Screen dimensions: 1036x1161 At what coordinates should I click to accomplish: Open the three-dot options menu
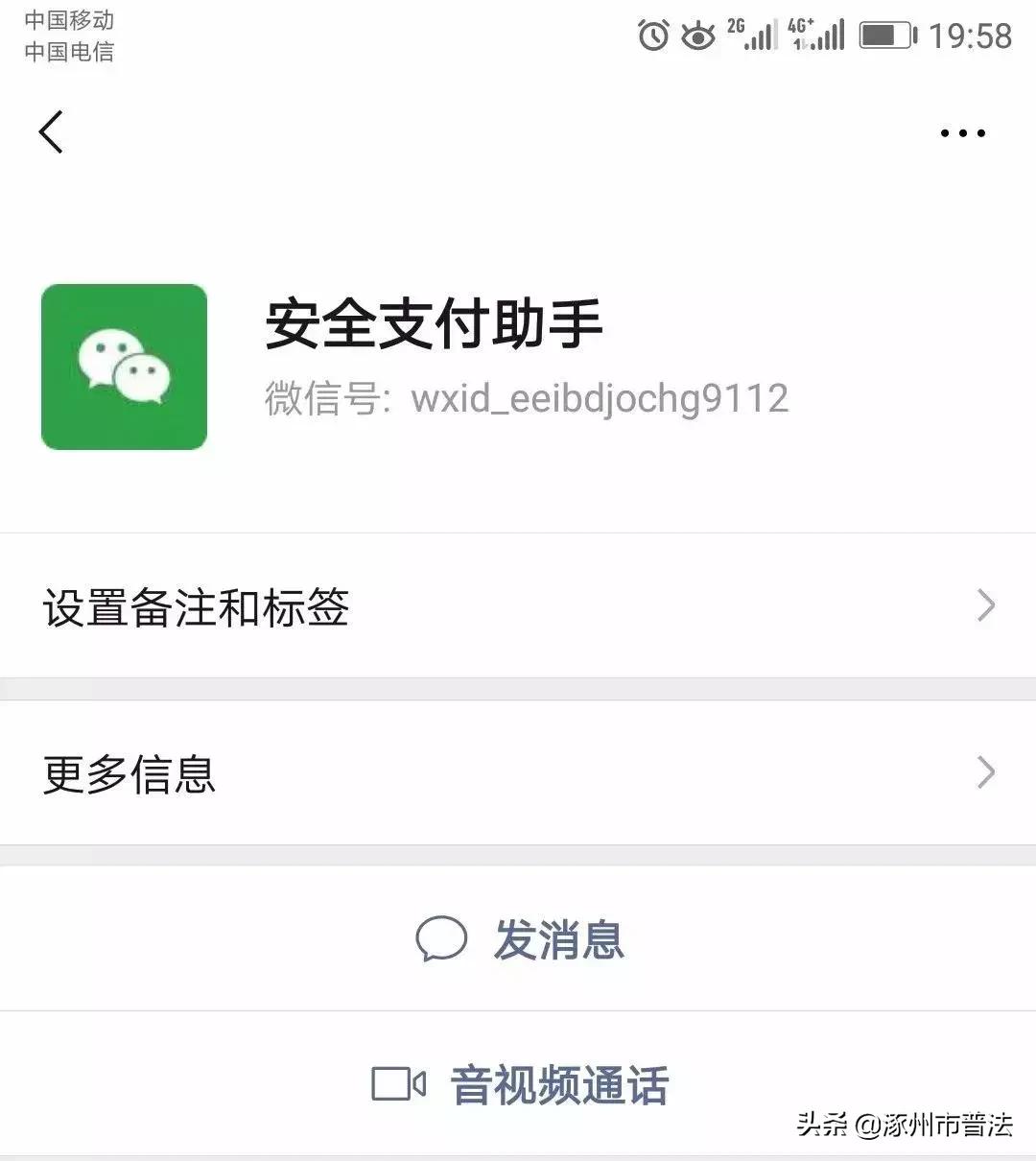coord(961,132)
